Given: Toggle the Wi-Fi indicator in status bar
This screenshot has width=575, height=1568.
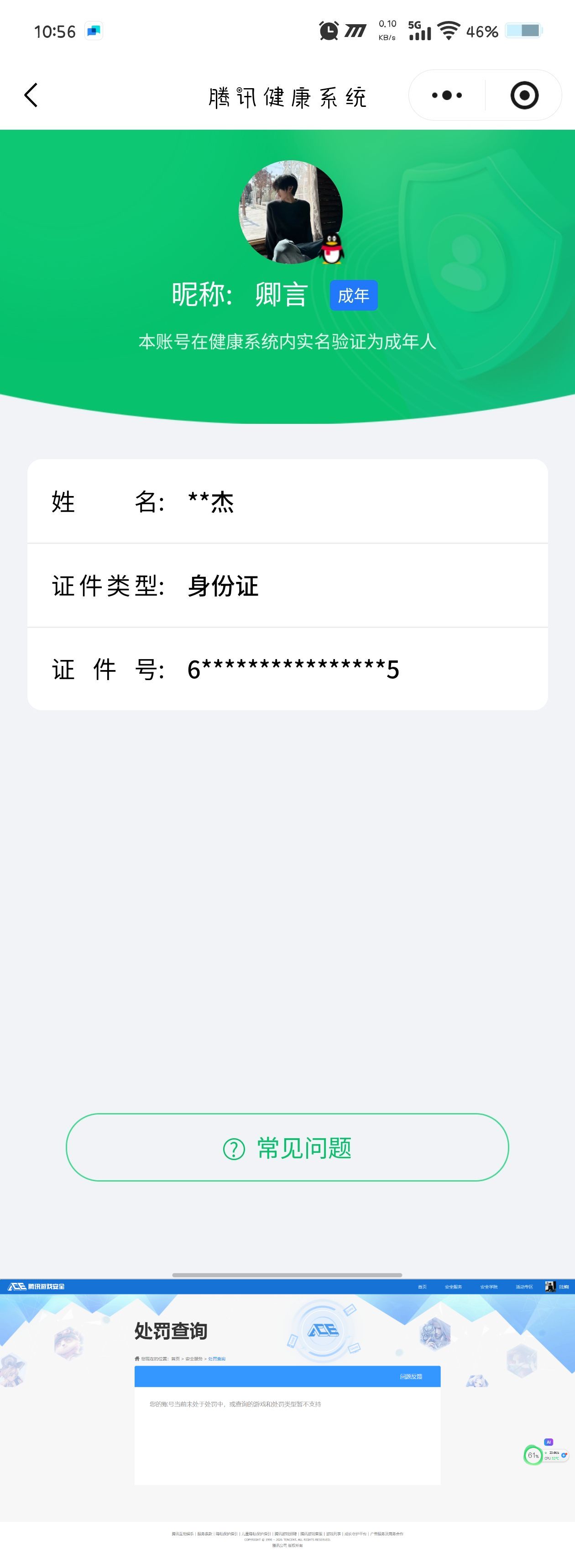Looking at the screenshot, I should (448, 31).
